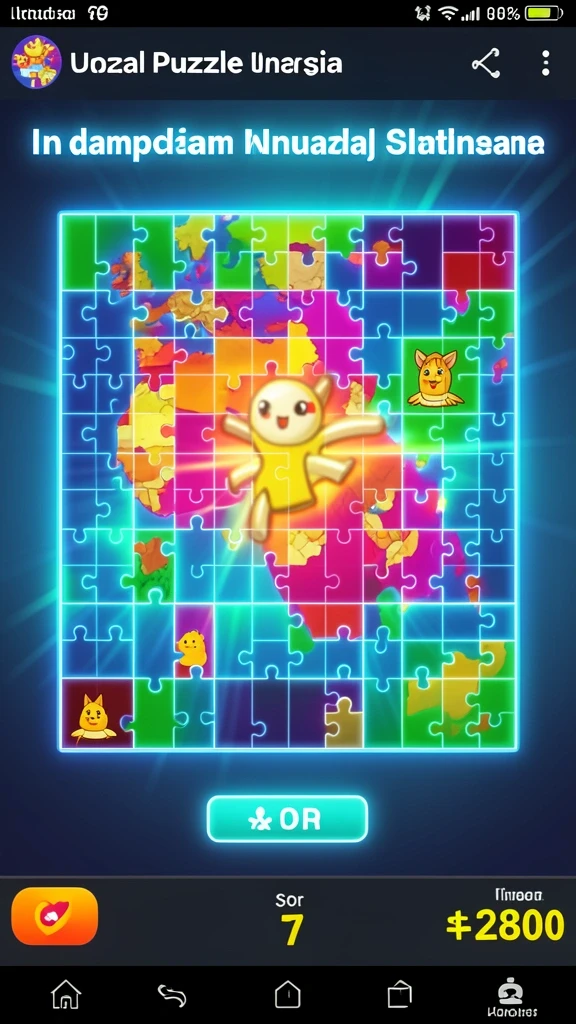The image size is (576, 1024).
Task: Open the puzzle app avatar in the header
Action: click(x=37, y=62)
